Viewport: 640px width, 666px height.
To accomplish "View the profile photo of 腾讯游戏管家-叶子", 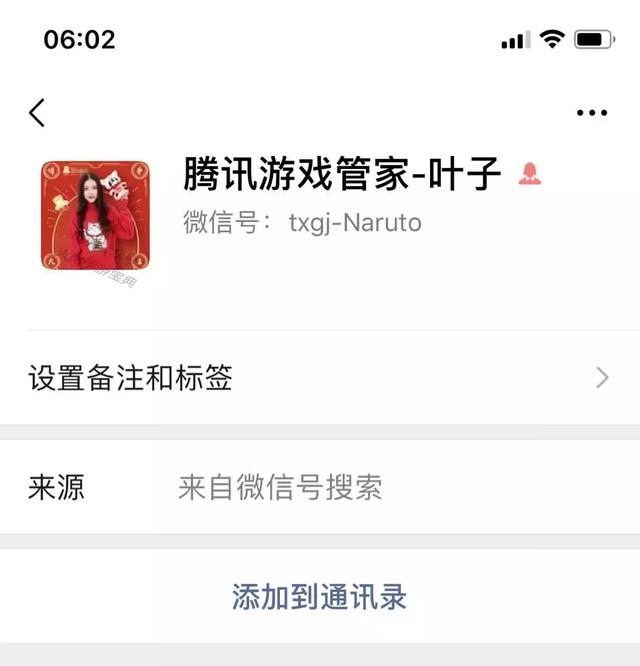I will pos(96,215).
